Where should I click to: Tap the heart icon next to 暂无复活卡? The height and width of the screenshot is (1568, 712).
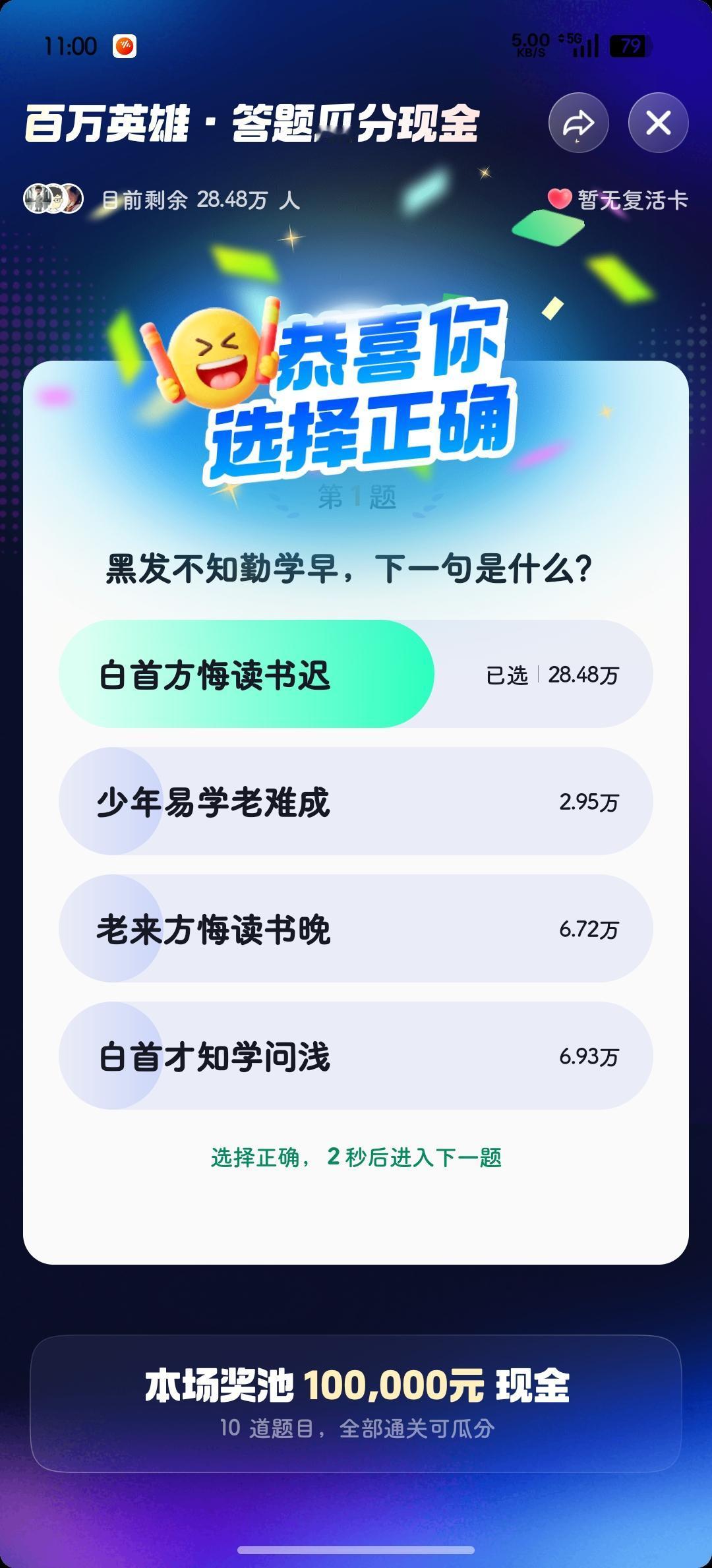click(x=560, y=199)
